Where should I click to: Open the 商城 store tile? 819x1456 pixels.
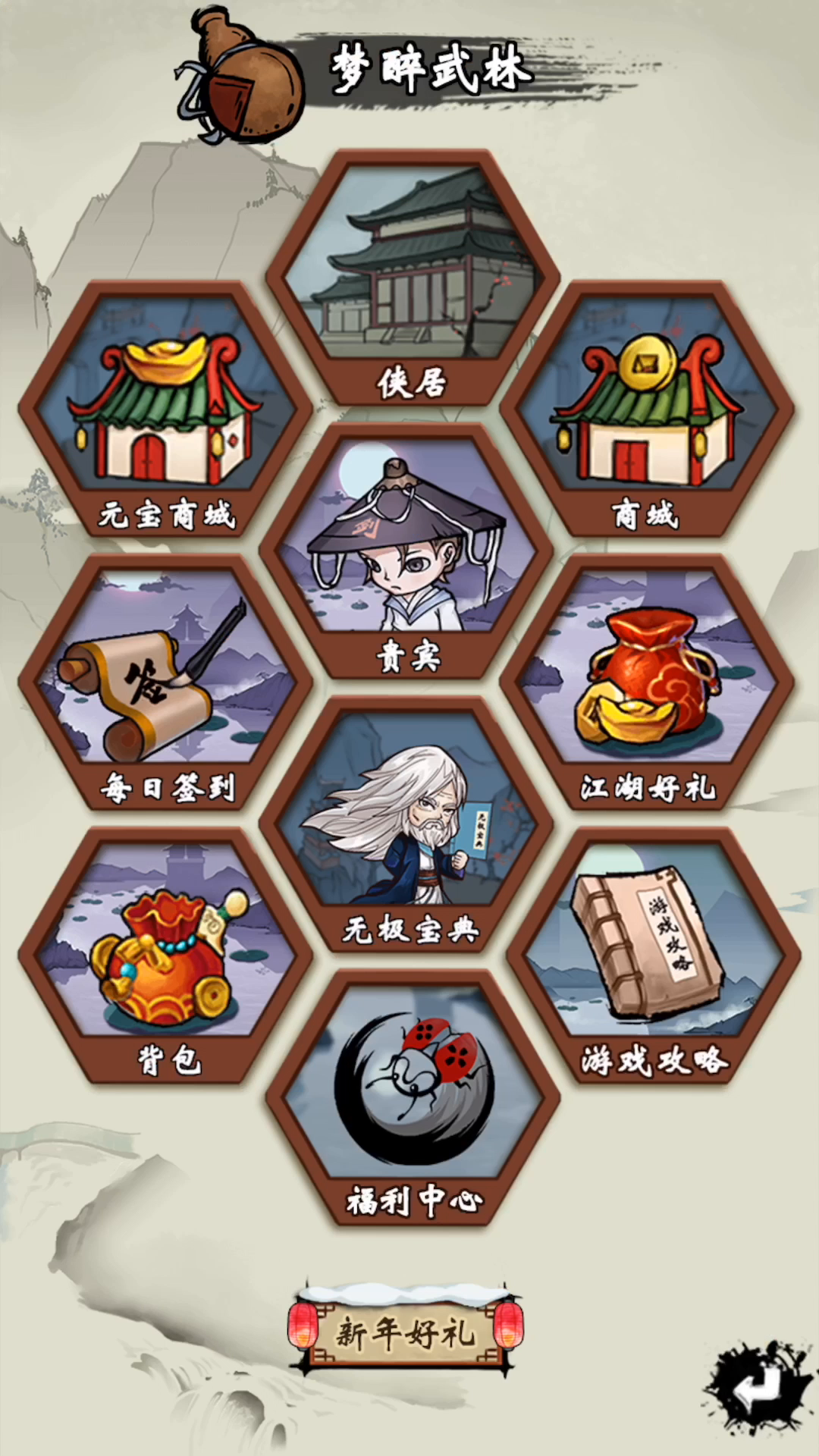click(x=646, y=409)
